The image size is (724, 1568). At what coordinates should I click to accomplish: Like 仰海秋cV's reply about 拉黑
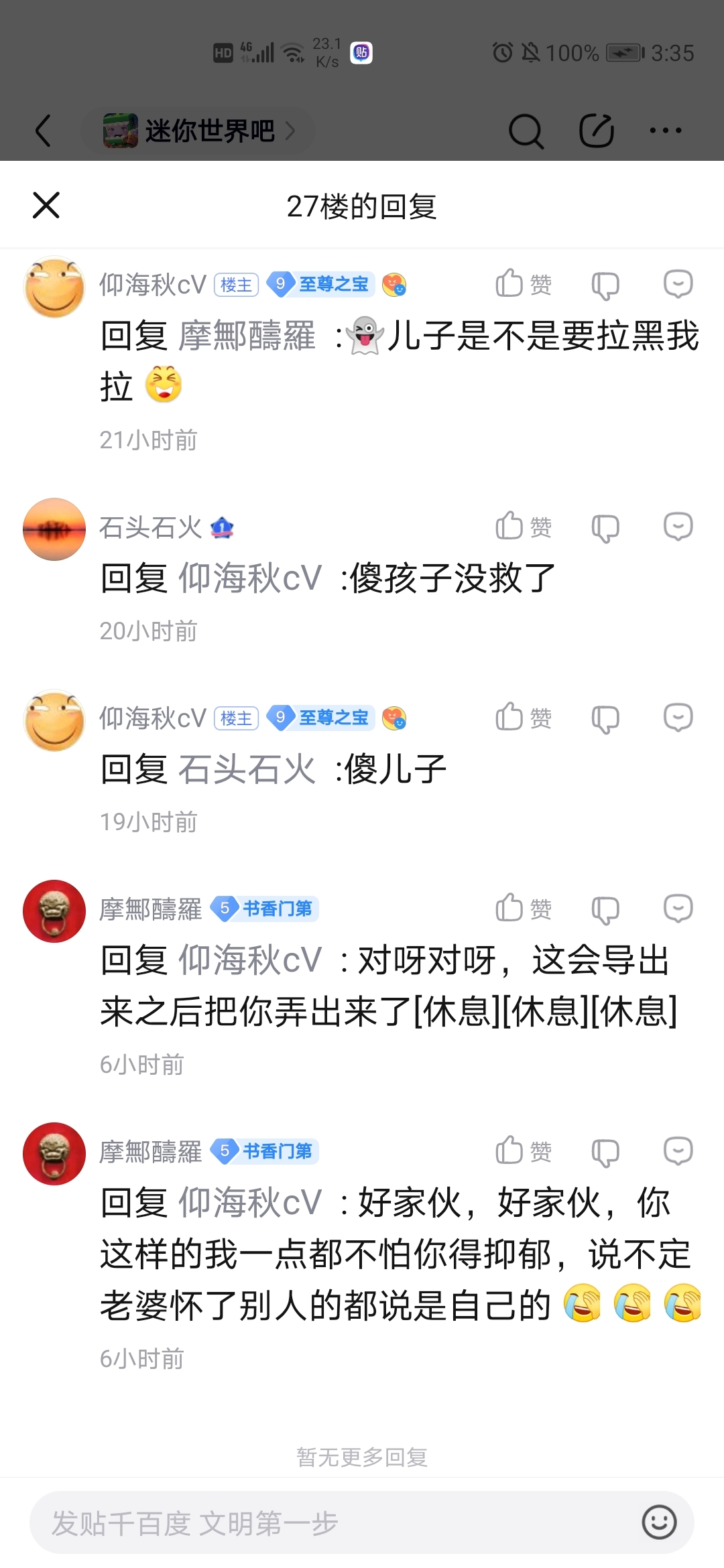(x=523, y=283)
